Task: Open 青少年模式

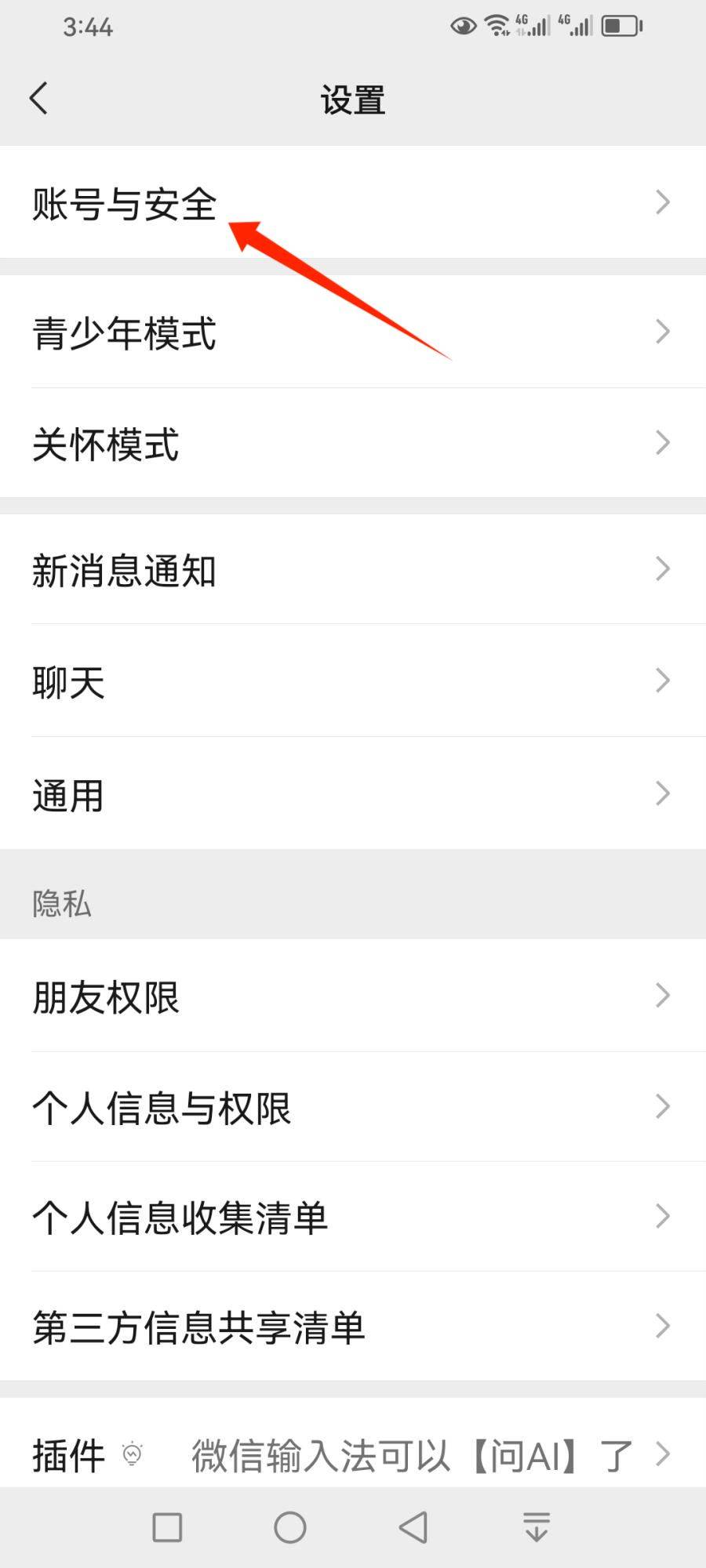Action: 353,332
